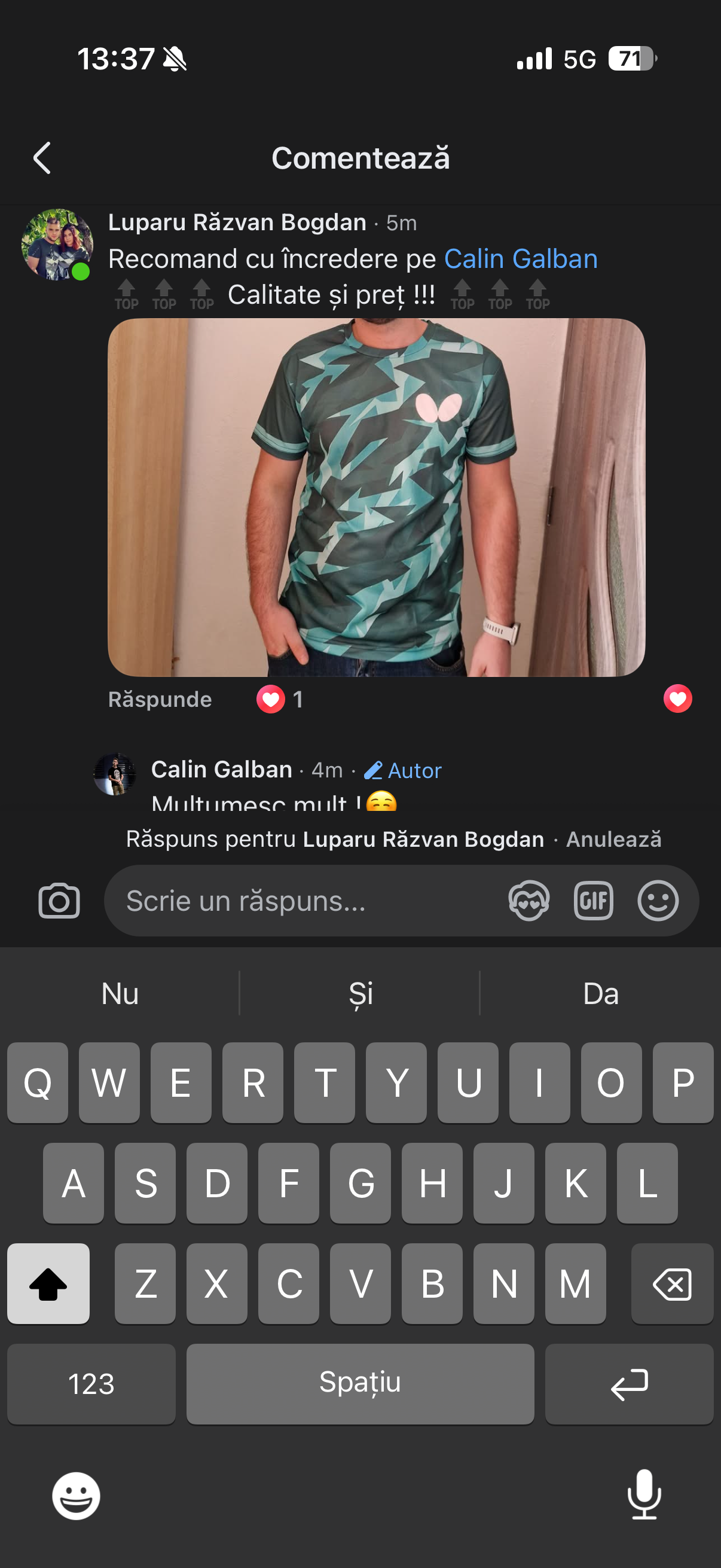Image resolution: width=721 pixels, height=1568 pixels.
Task: View who reacted to Luparu's comment
Action: point(279,700)
